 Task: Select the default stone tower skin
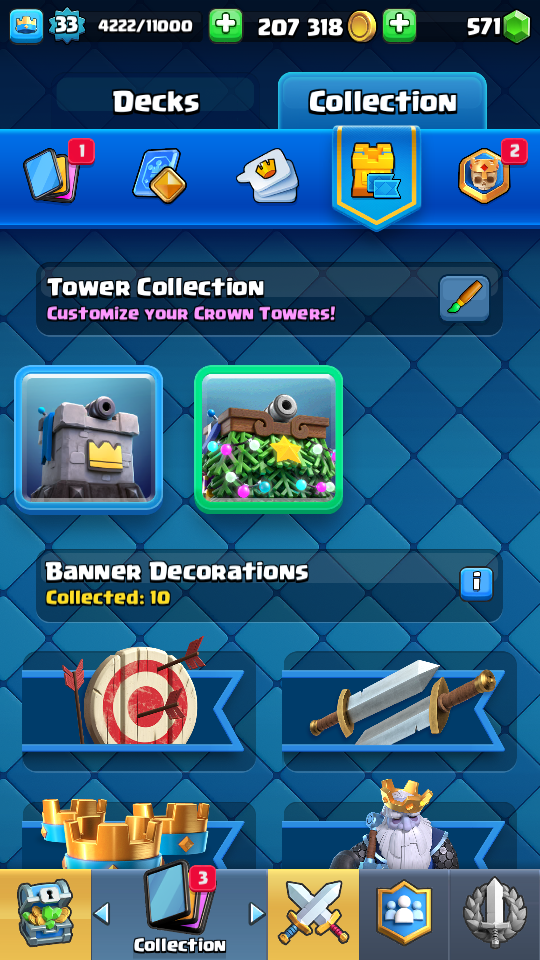click(89, 439)
